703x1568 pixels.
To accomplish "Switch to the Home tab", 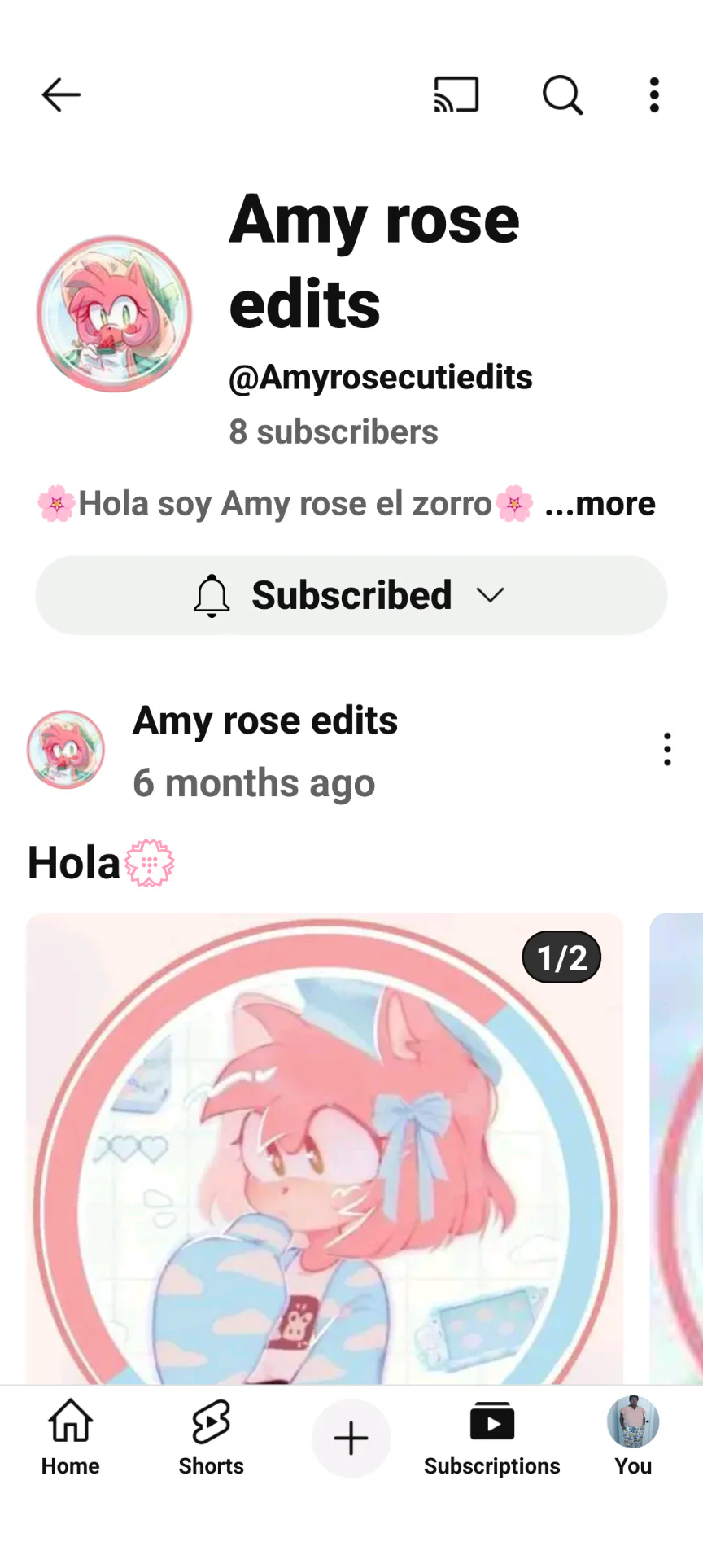I will pyautogui.click(x=71, y=1438).
